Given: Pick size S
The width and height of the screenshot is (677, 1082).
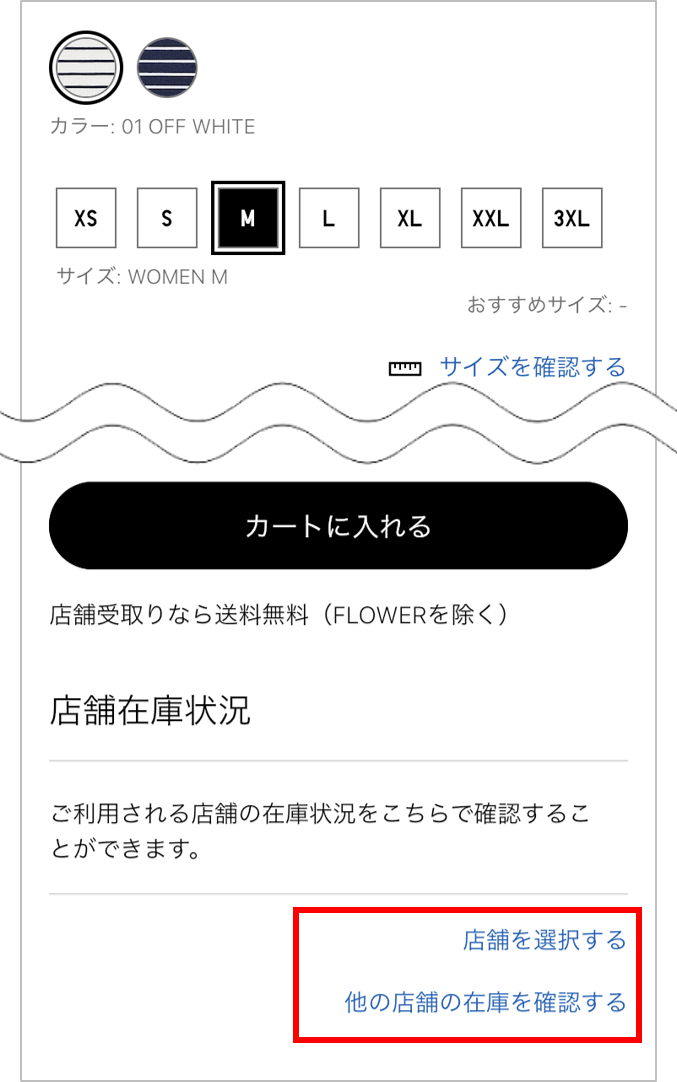Looking at the screenshot, I should 167,218.
